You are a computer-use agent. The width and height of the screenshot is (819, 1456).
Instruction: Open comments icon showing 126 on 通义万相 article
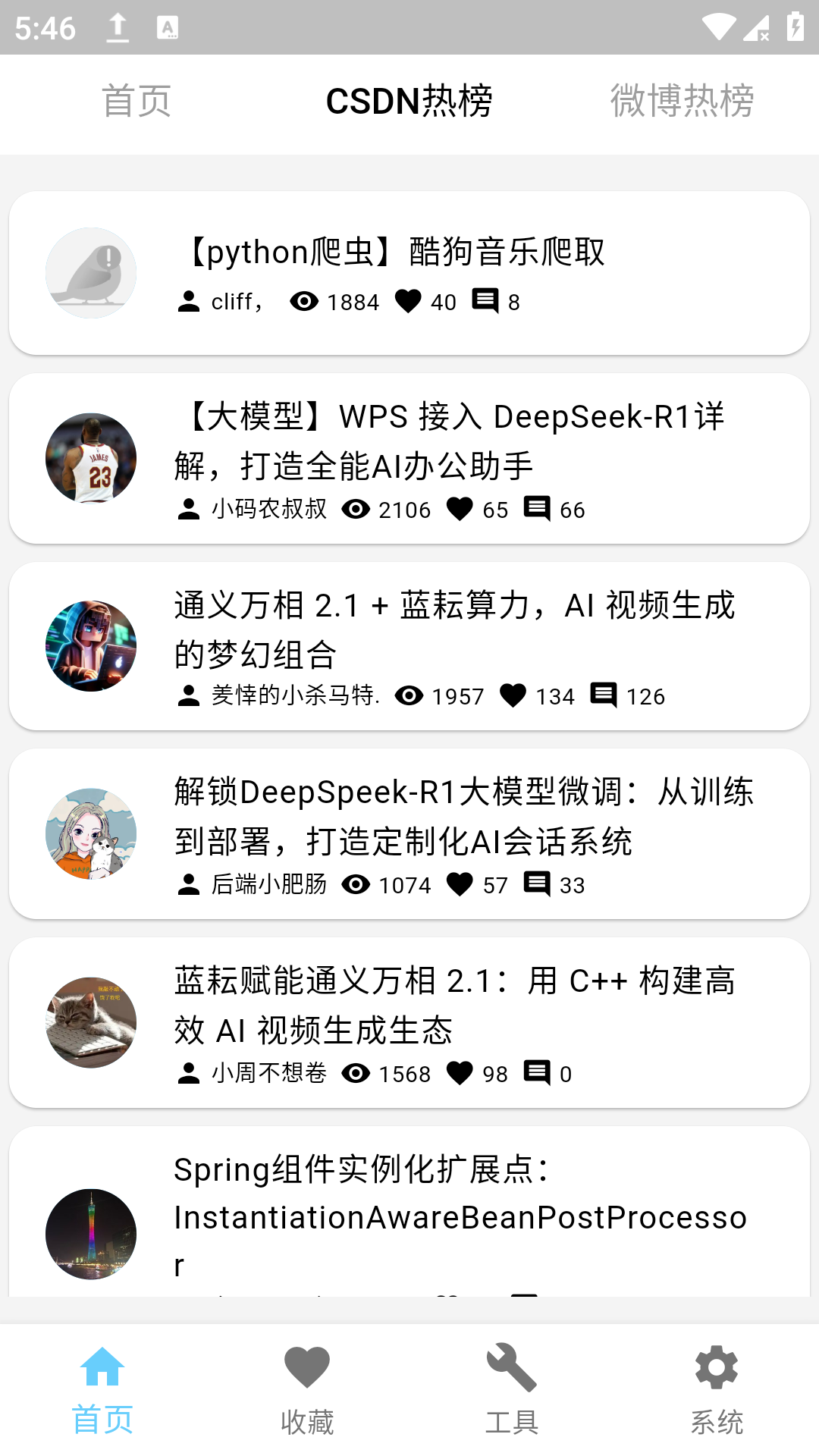tap(605, 695)
